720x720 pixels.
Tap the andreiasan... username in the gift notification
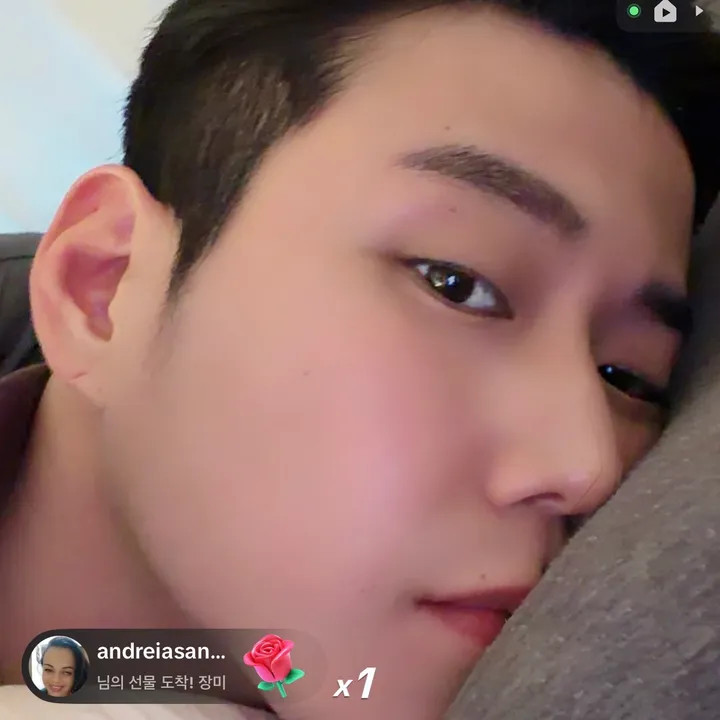(161, 652)
